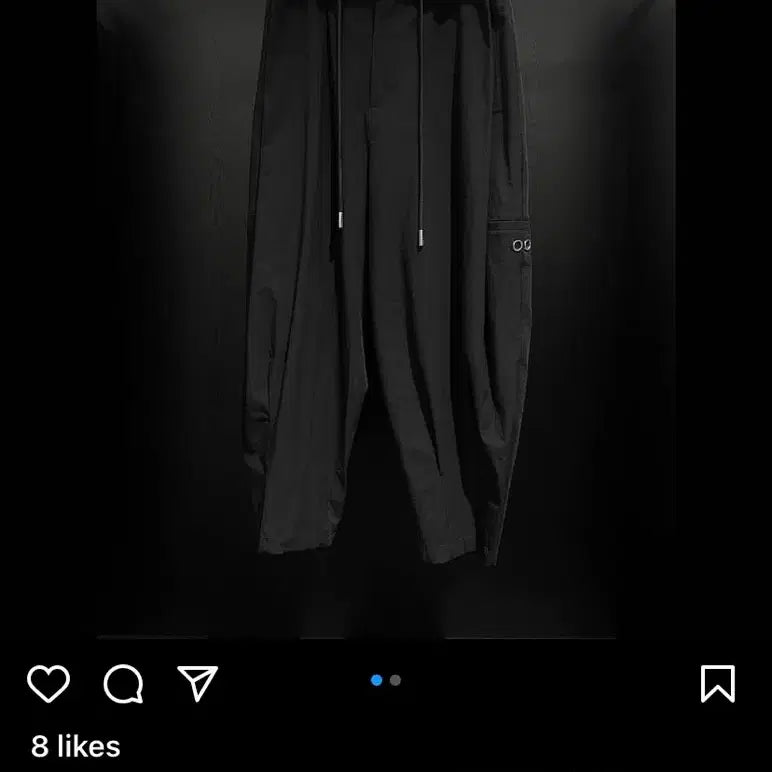Like the black pants post

click(48, 684)
